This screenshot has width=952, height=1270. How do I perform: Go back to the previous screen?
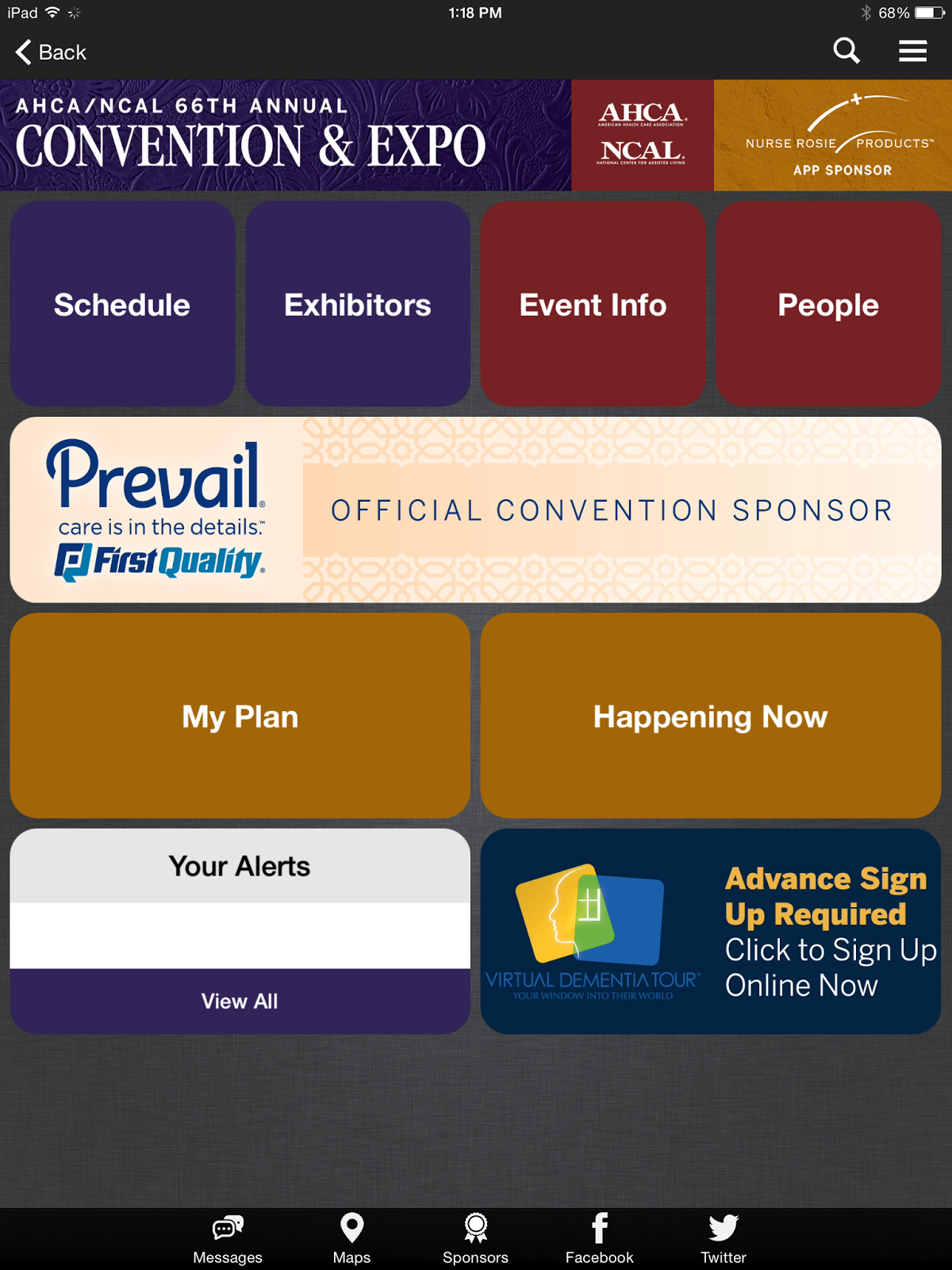(x=51, y=52)
